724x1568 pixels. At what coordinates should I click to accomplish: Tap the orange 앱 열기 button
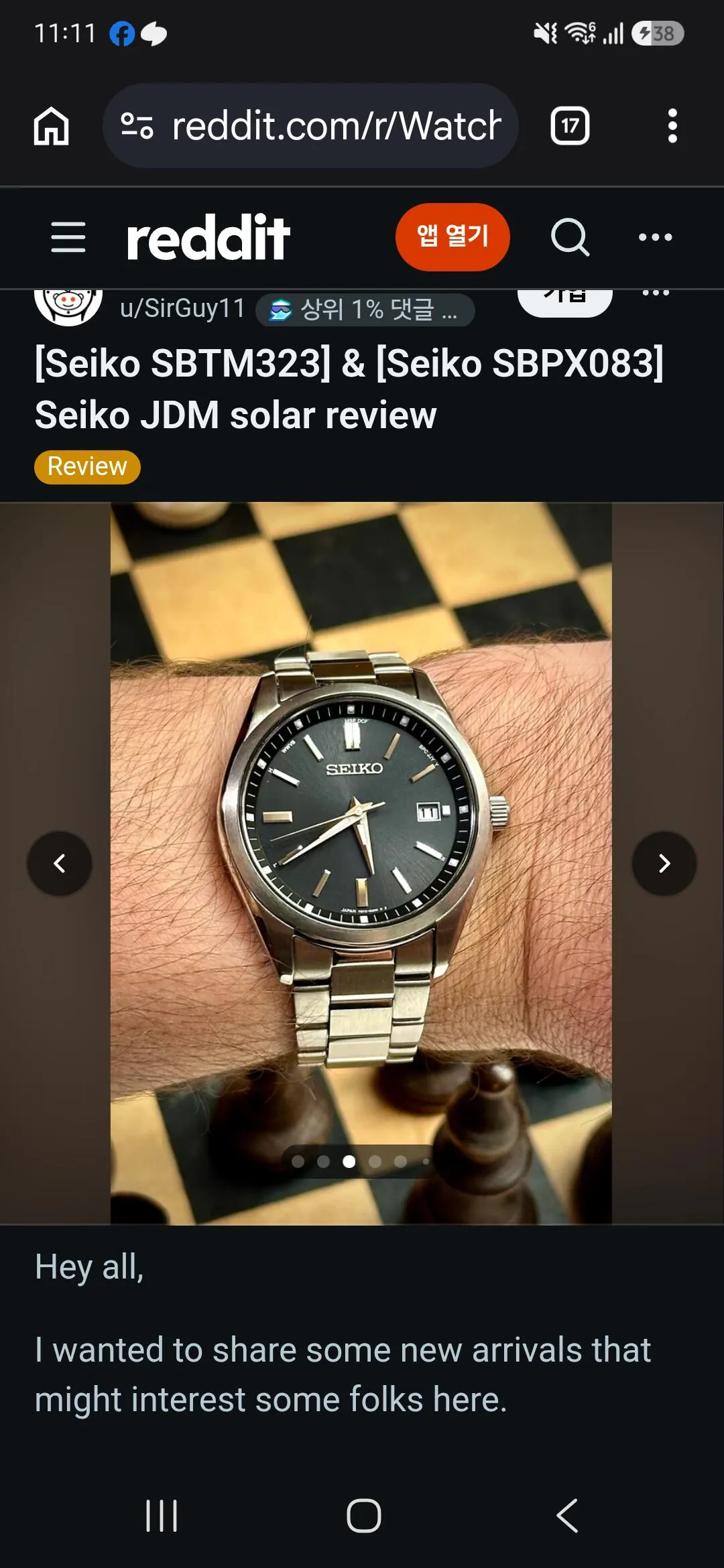452,237
